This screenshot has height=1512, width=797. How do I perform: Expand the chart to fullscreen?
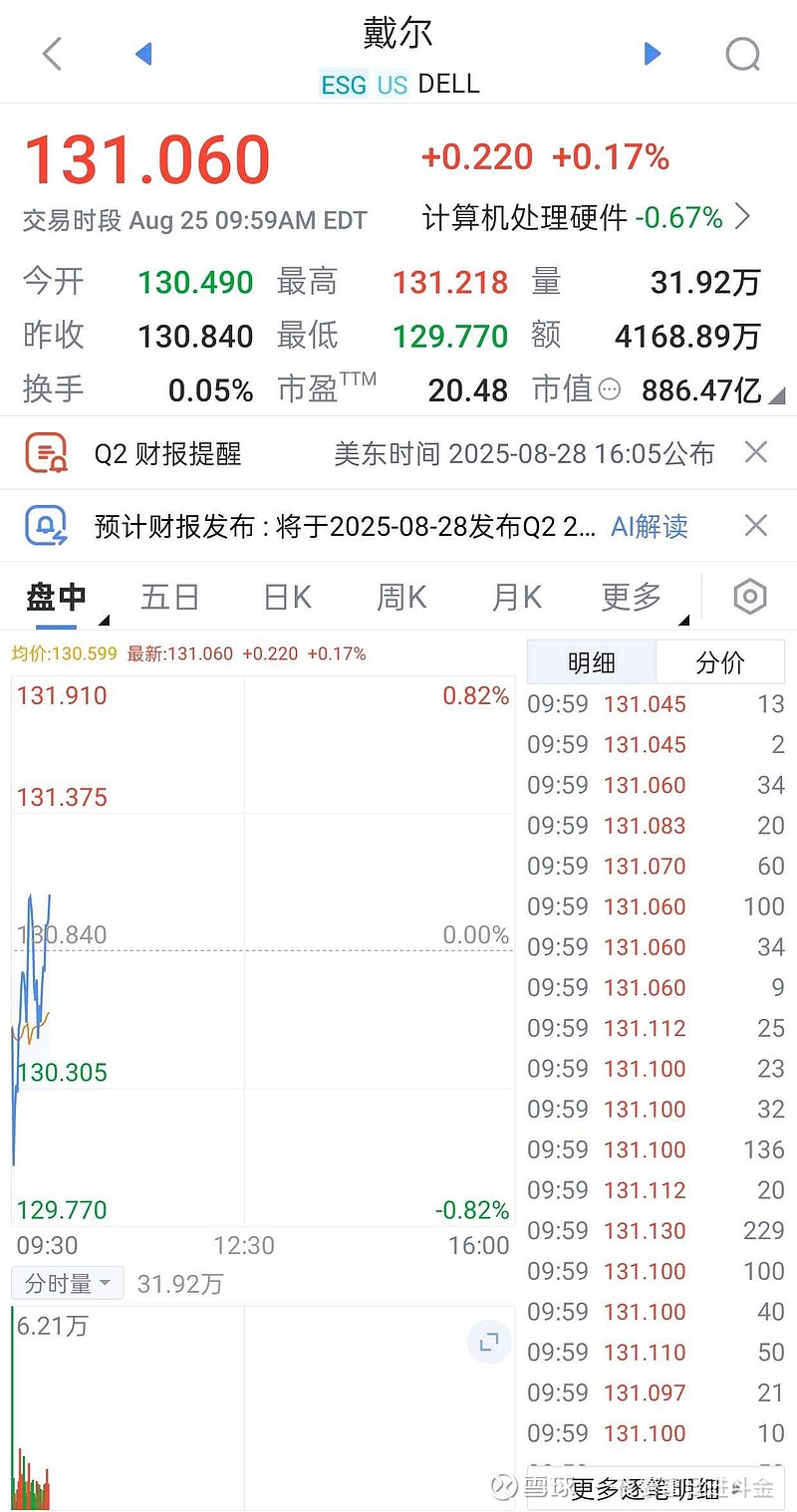pos(489,1343)
